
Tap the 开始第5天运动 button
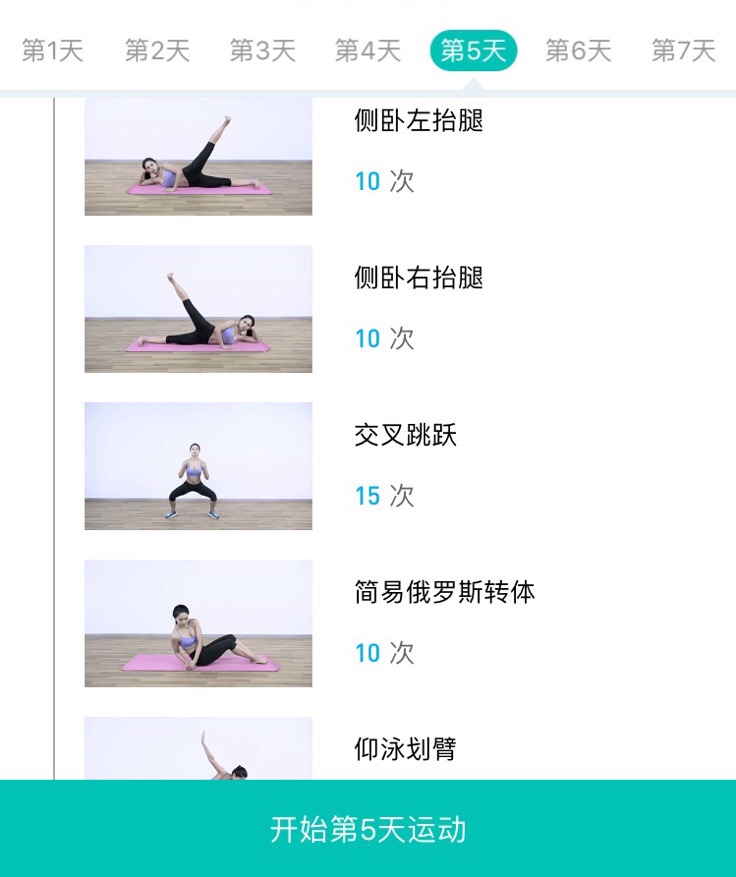[x=368, y=829]
